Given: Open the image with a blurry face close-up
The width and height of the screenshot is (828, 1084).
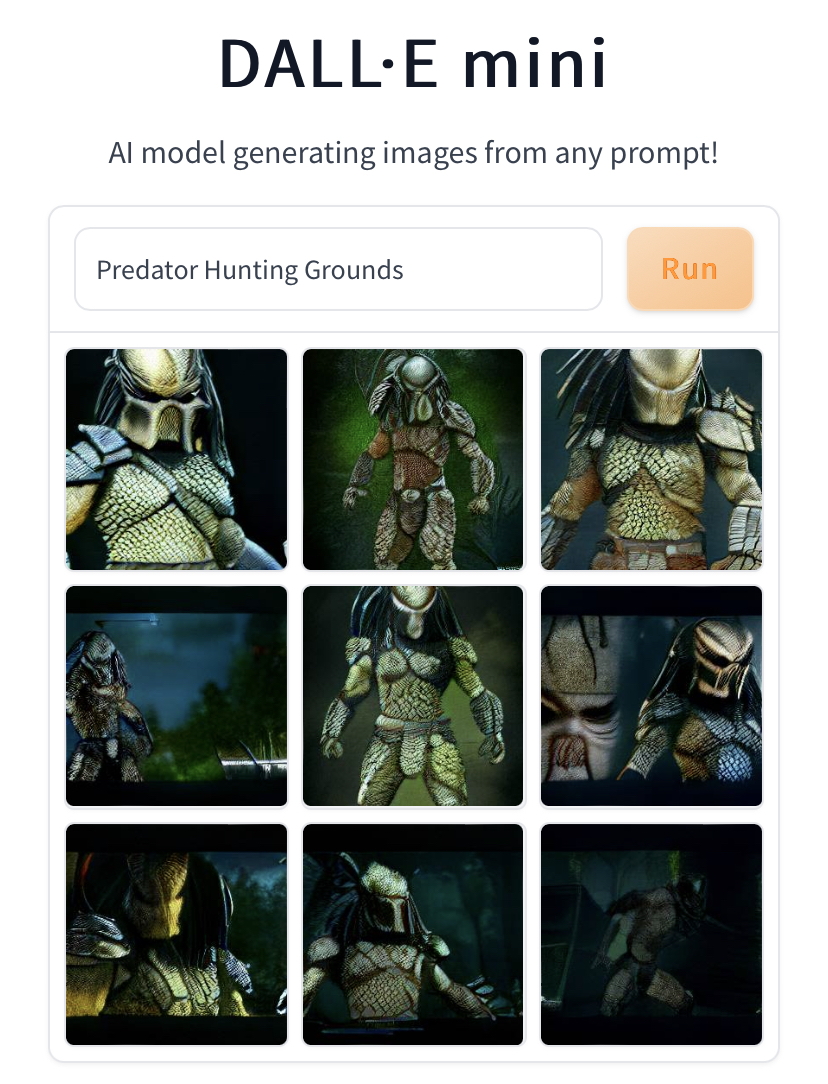Looking at the screenshot, I should coord(651,696).
